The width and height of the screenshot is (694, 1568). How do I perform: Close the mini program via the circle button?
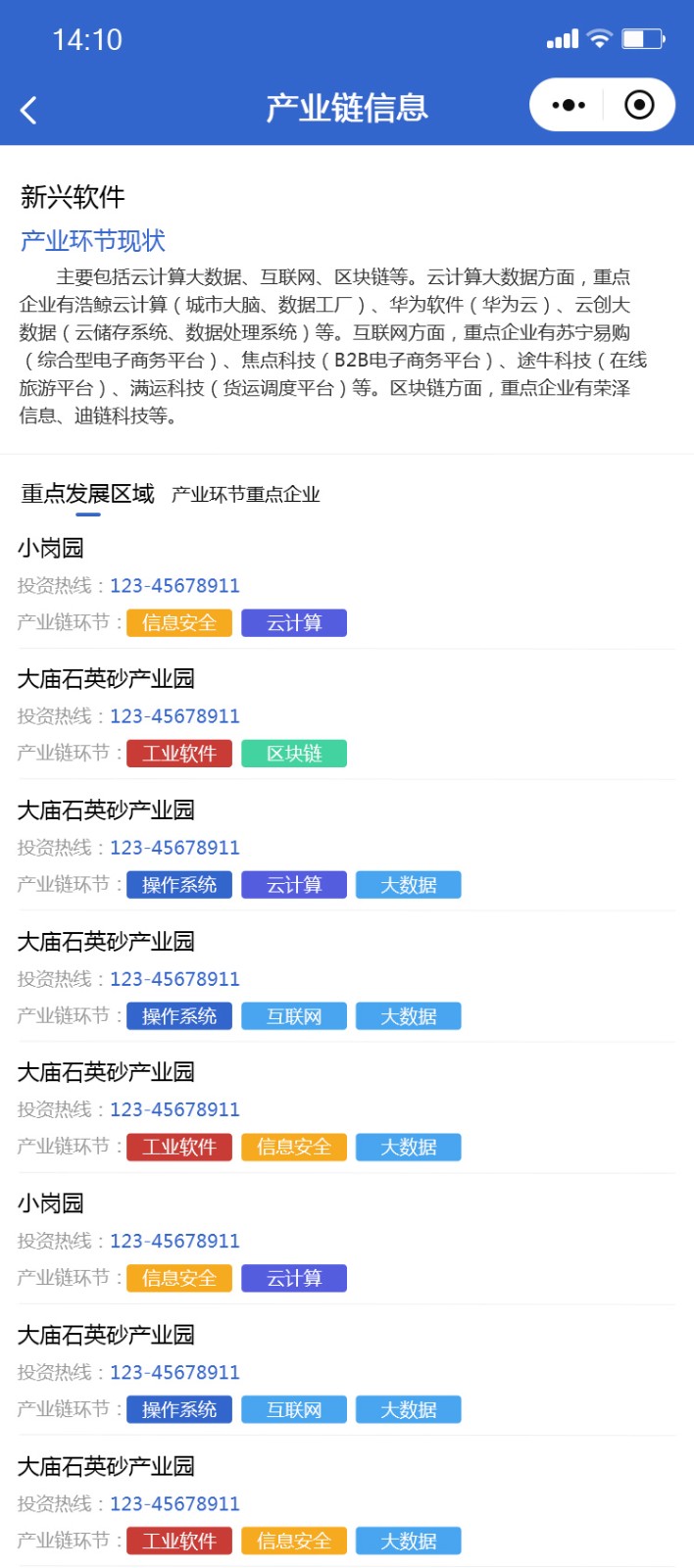[639, 105]
